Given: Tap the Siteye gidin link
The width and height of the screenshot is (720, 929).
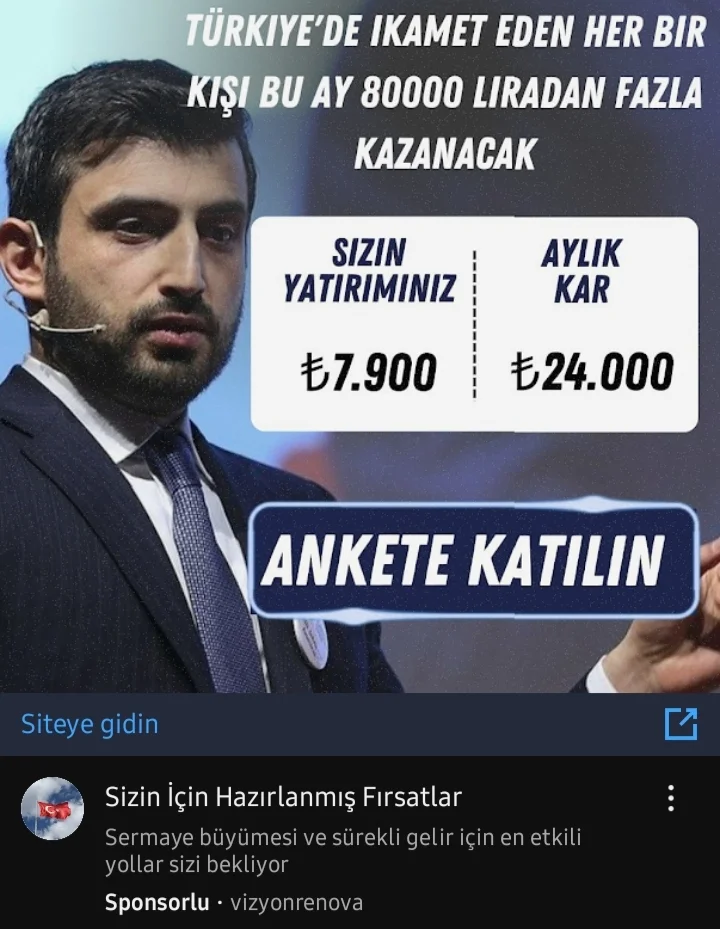Looking at the screenshot, I should click(90, 724).
